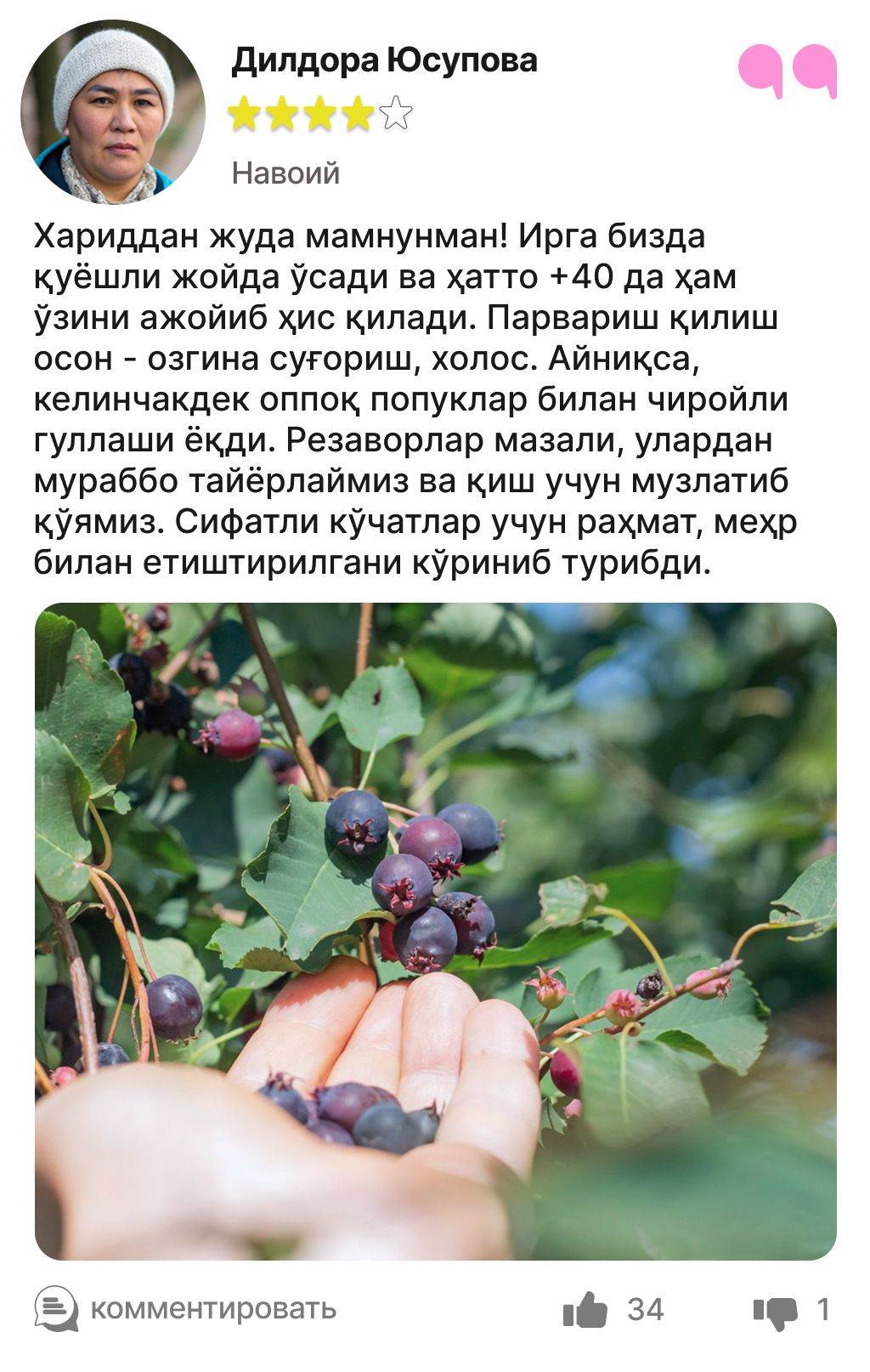Open the attached berry photo
870x1372 pixels.
[435, 931]
